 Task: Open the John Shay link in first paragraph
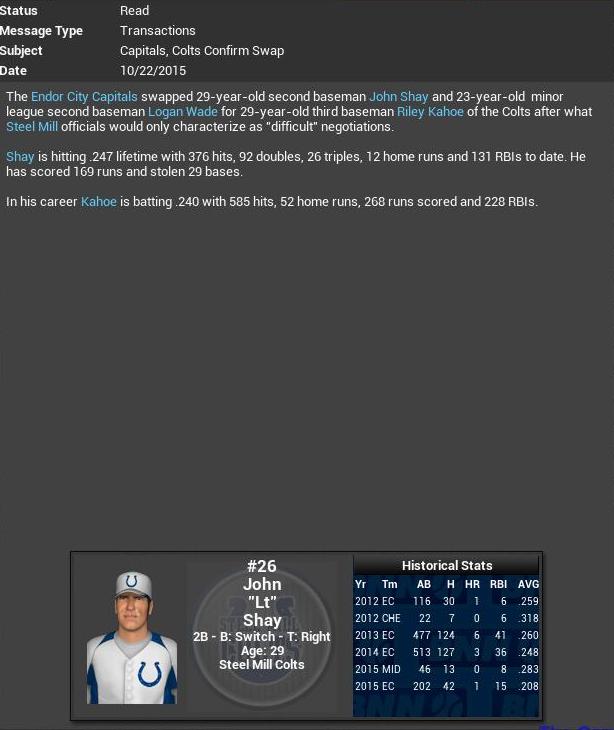coord(398,97)
